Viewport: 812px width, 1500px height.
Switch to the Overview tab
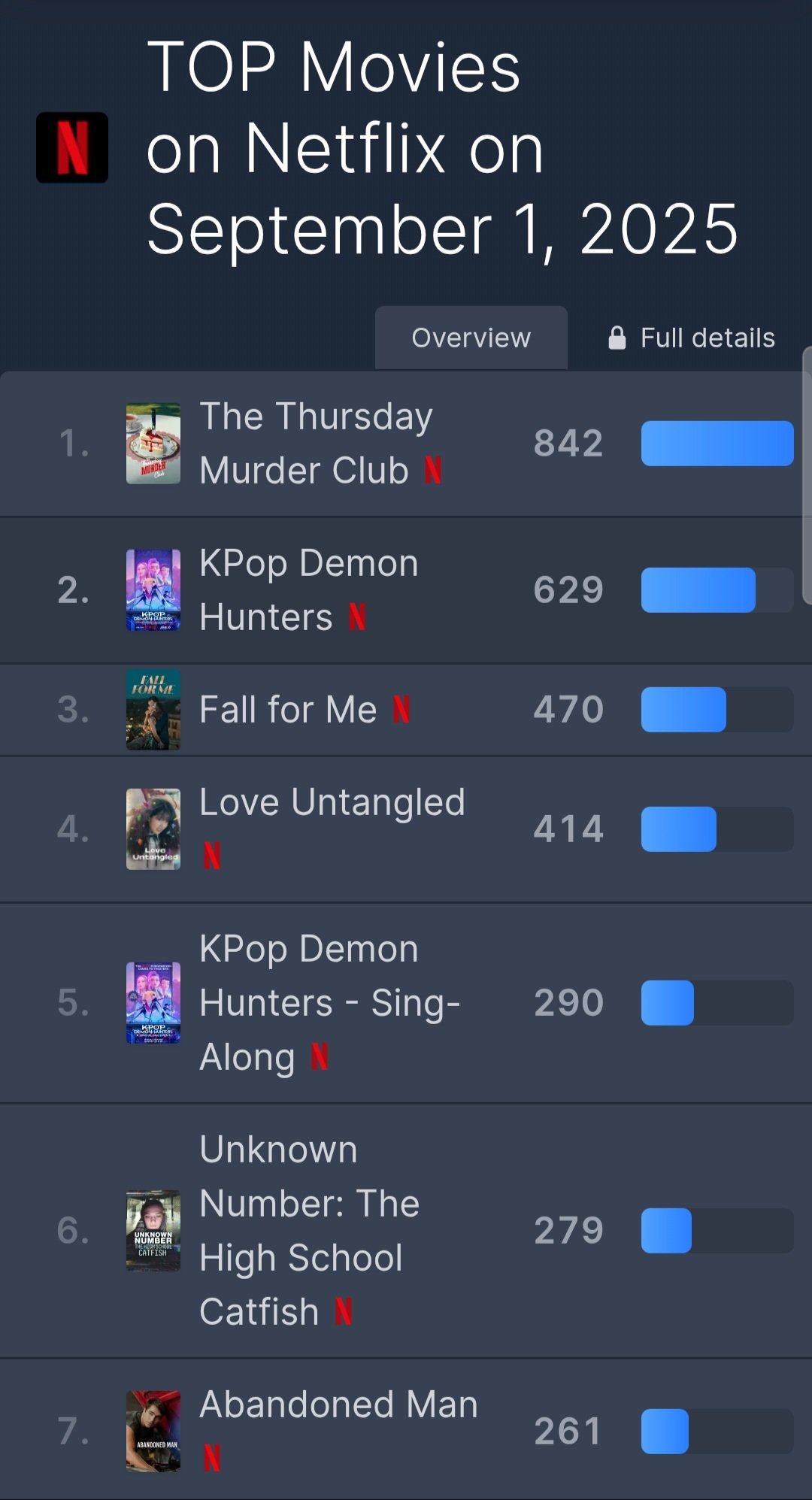click(x=471, y=338)
